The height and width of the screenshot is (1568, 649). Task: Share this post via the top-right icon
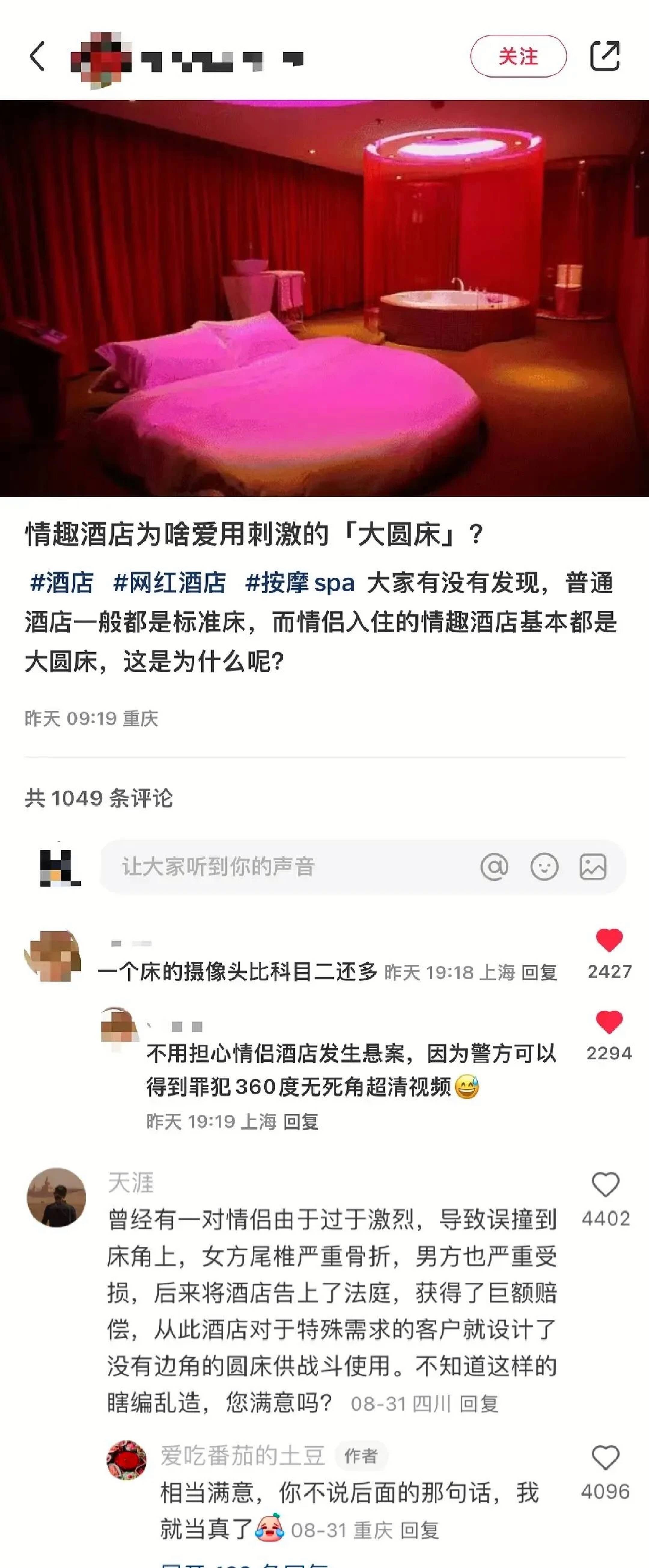pyautogui.click(x=605, y=57)
